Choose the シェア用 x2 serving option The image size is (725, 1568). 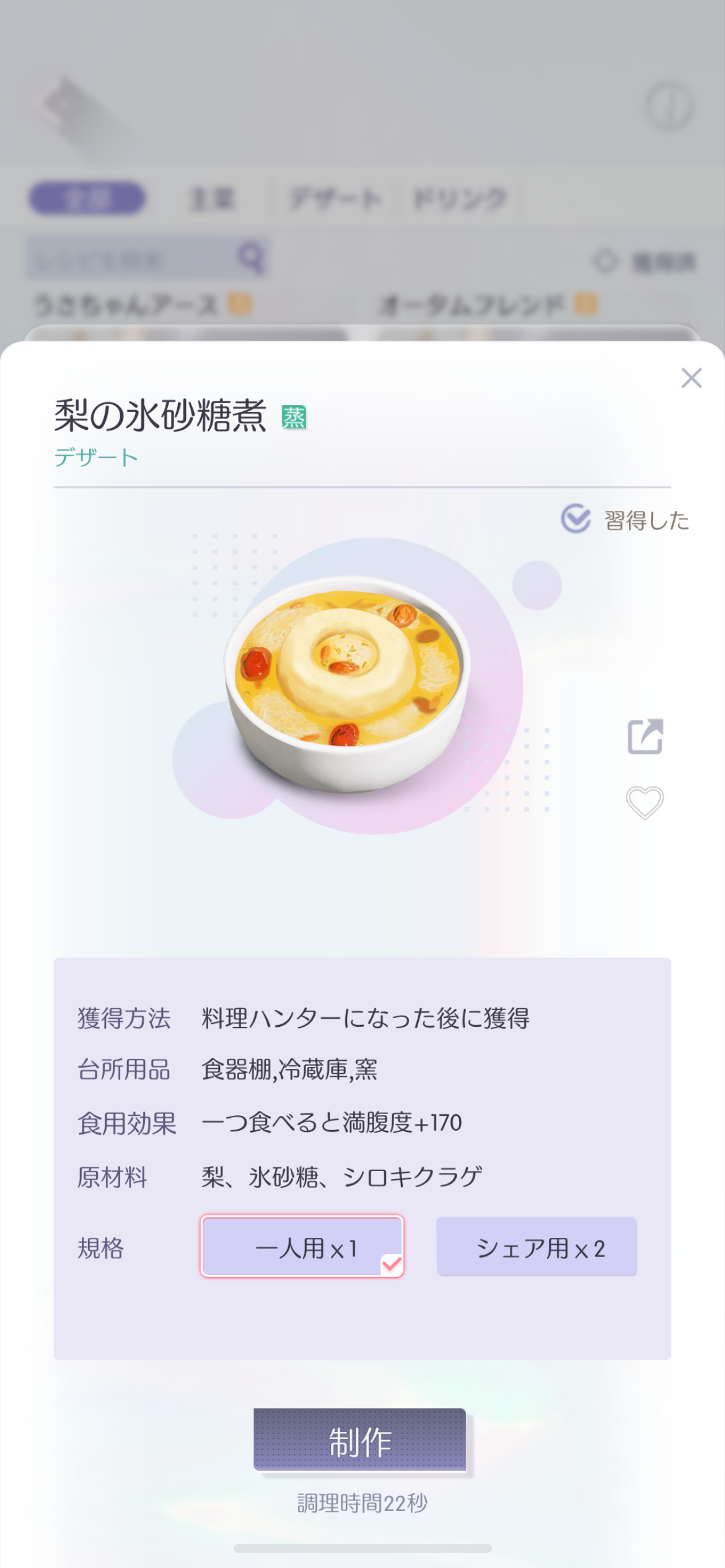pos(537,1246)
